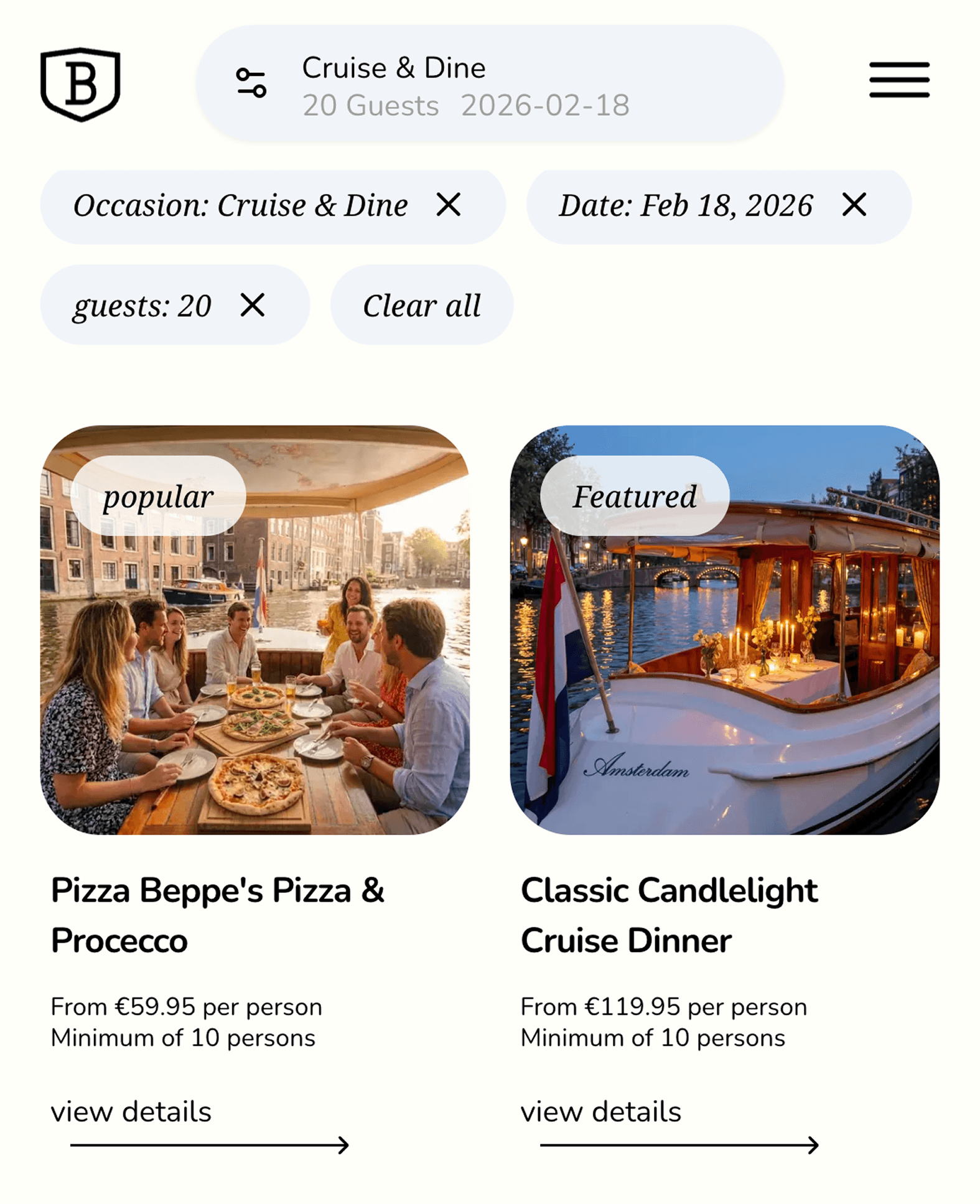Screen dimensions: 980x1204
Task: Click the popular badge on Pizza Beppe's card
Action: [x=157, y=495]
